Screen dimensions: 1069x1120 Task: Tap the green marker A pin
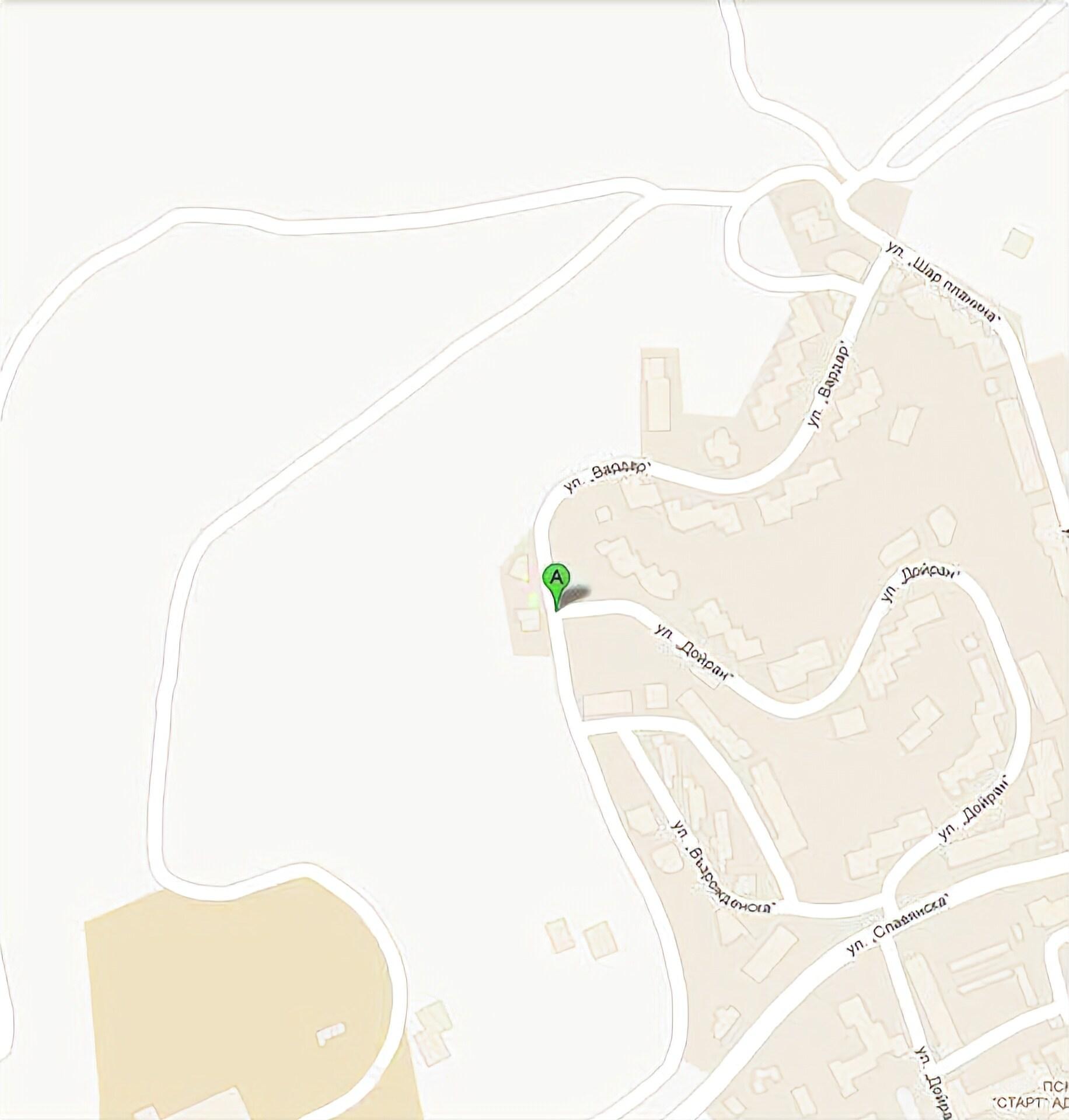556,581
